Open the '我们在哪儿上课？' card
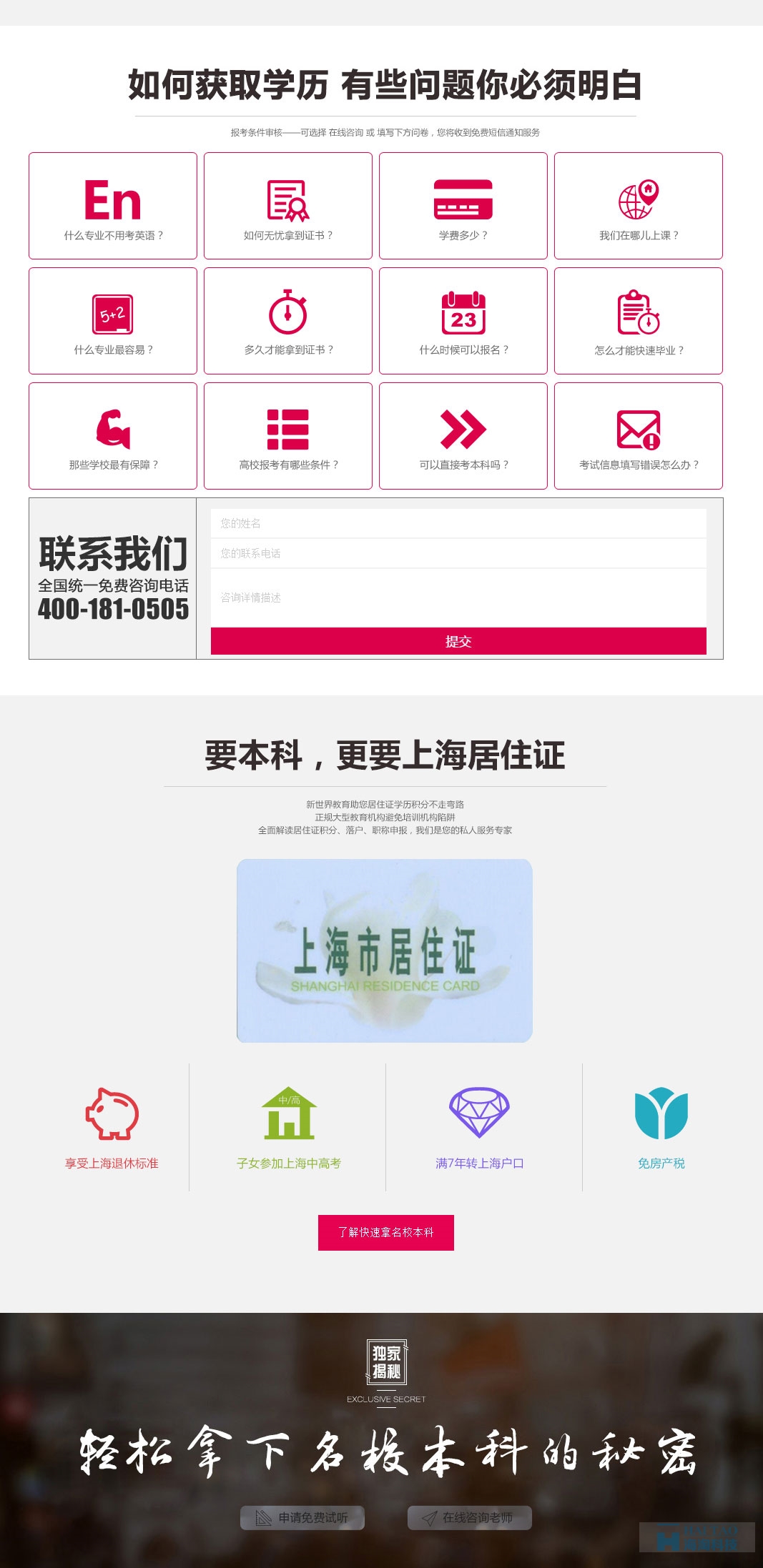 [639, 206]
